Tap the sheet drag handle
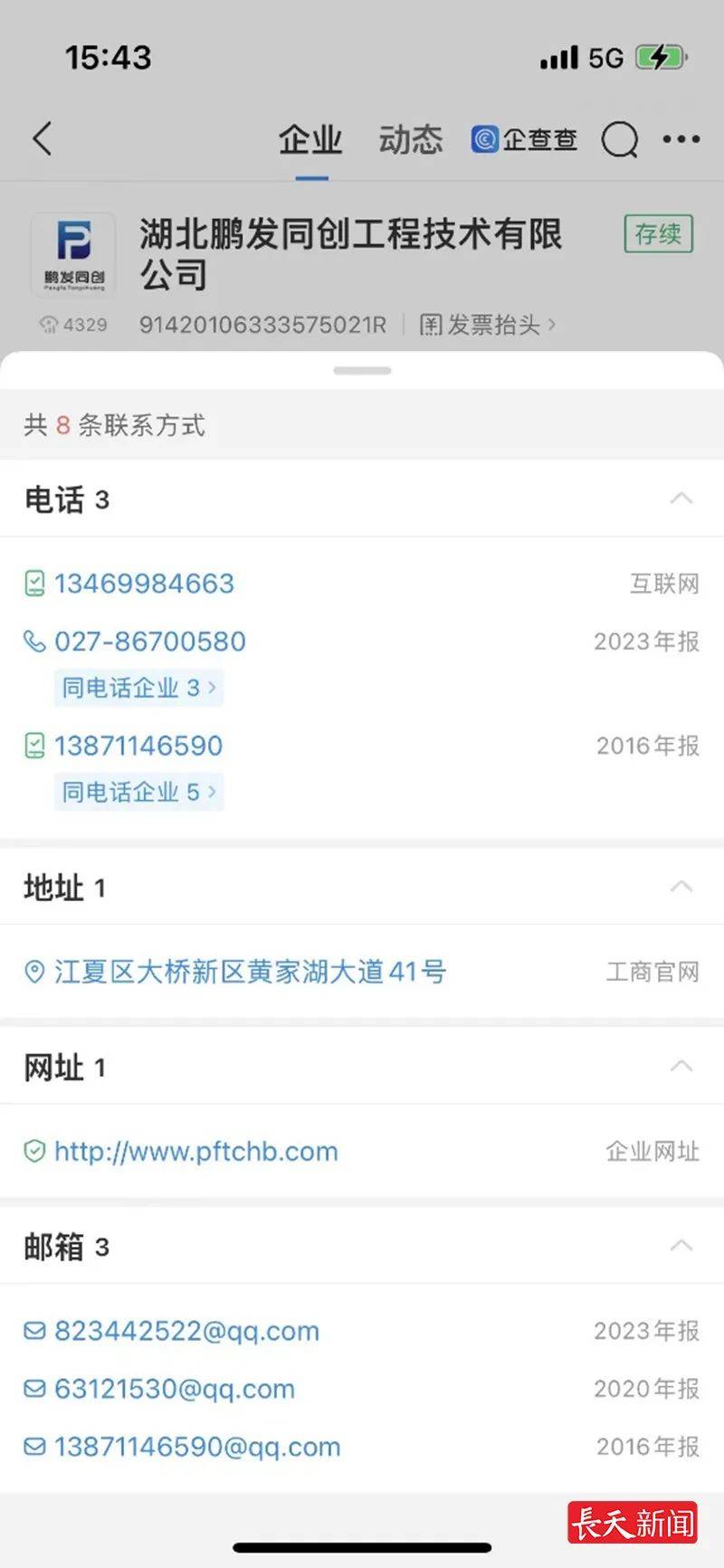 [362, 370]
